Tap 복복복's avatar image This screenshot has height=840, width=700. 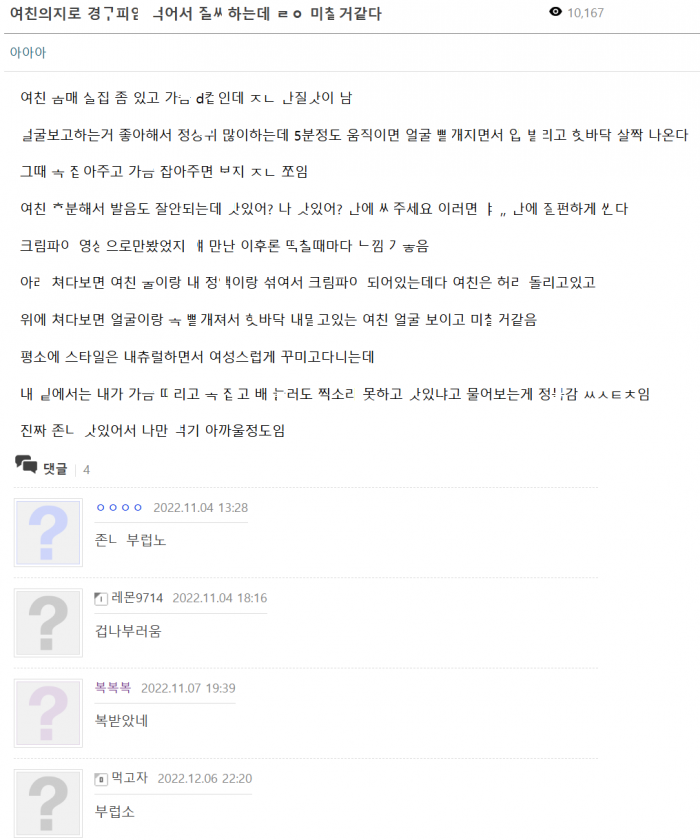pyautogui.click(x=48, y=713)
